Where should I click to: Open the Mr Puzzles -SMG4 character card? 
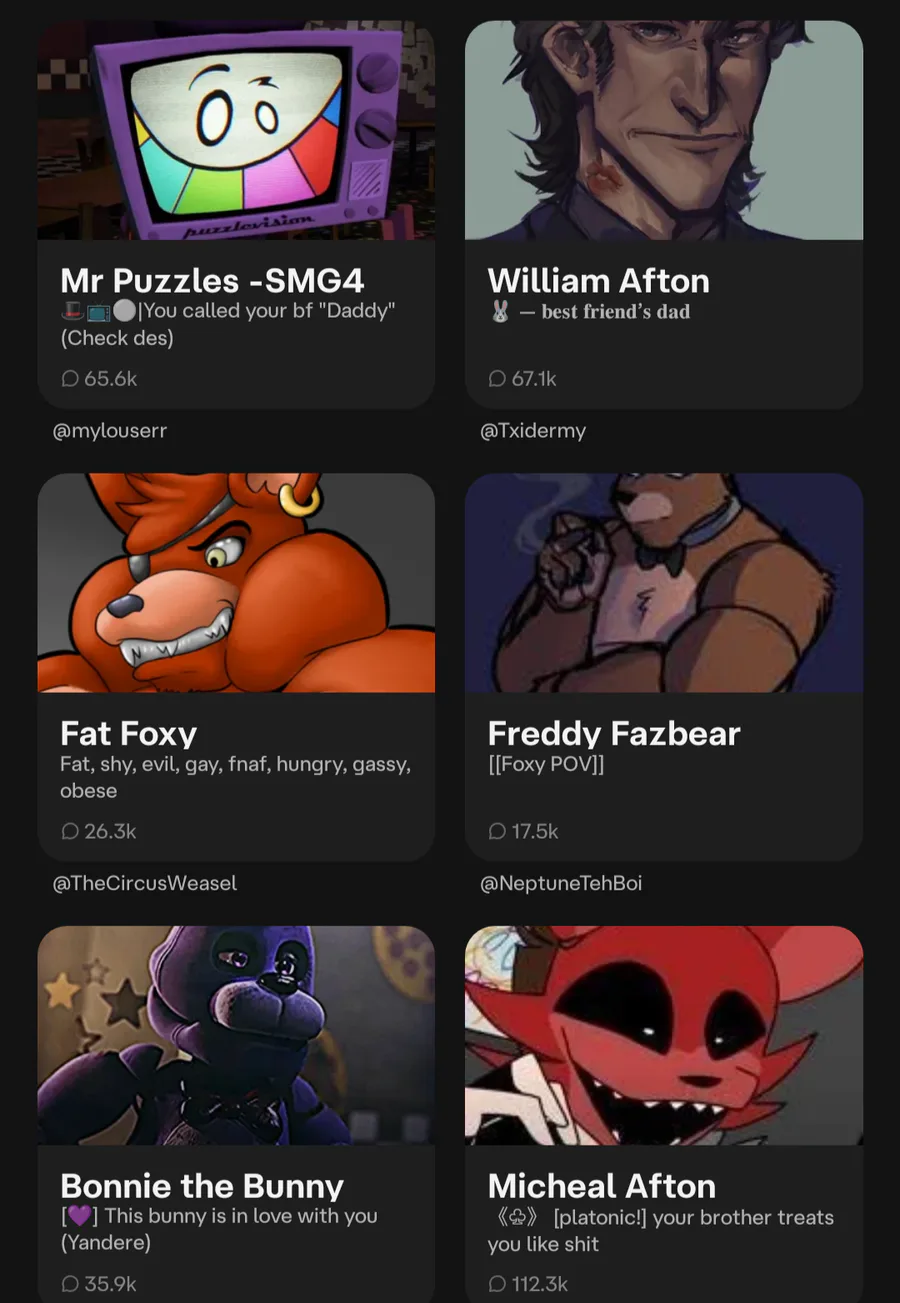pos(236,214)
